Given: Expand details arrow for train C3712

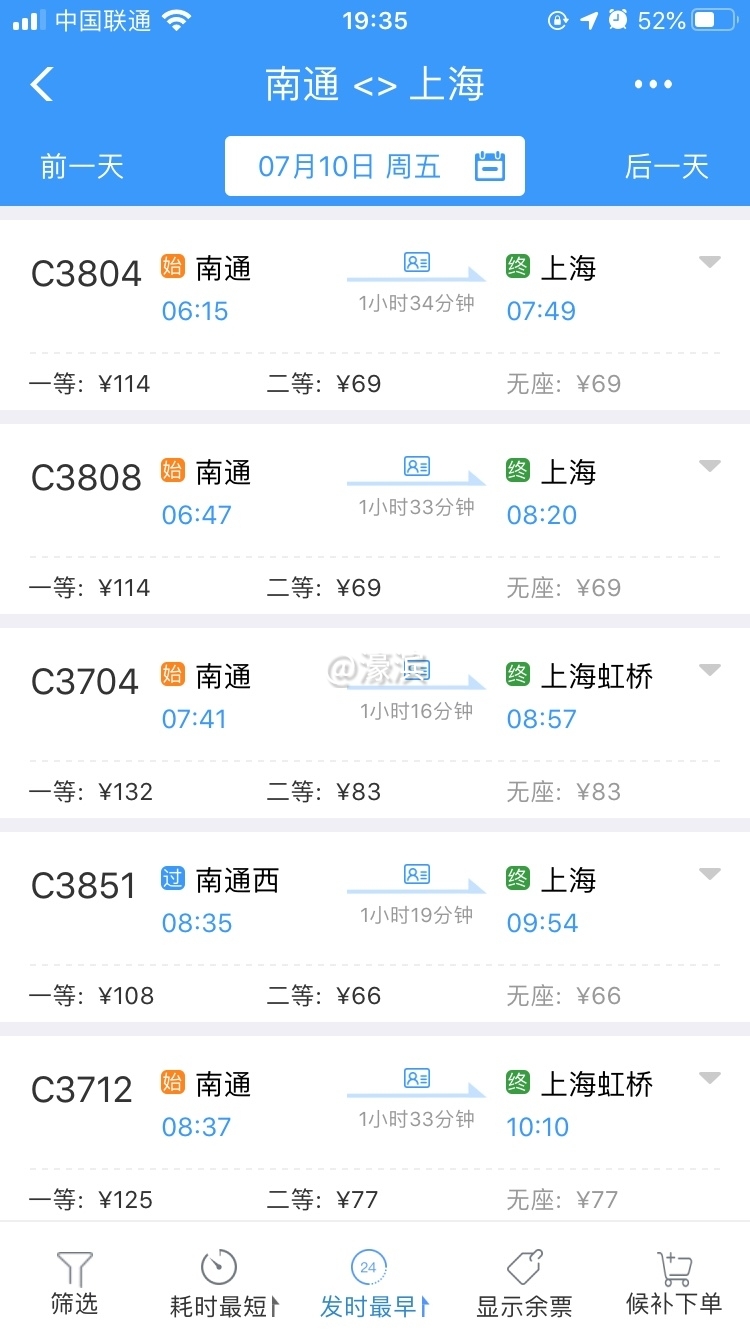Looking at the screenshot, I should click(x=709, y=1078).
